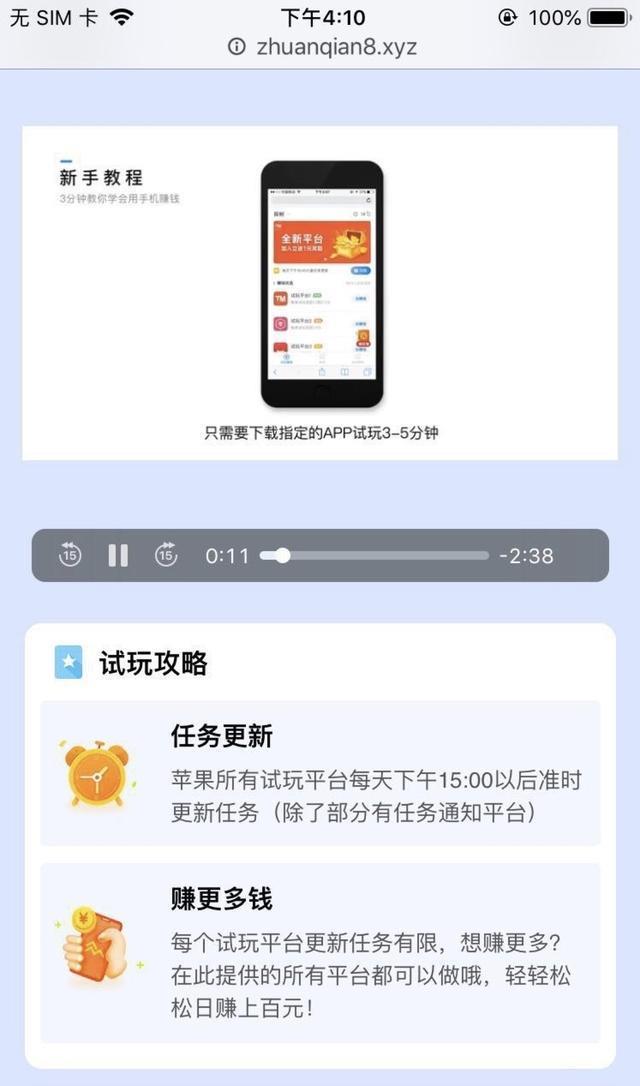Rewind video by 15 seconds
The image size is (640, 1086).
69,555
